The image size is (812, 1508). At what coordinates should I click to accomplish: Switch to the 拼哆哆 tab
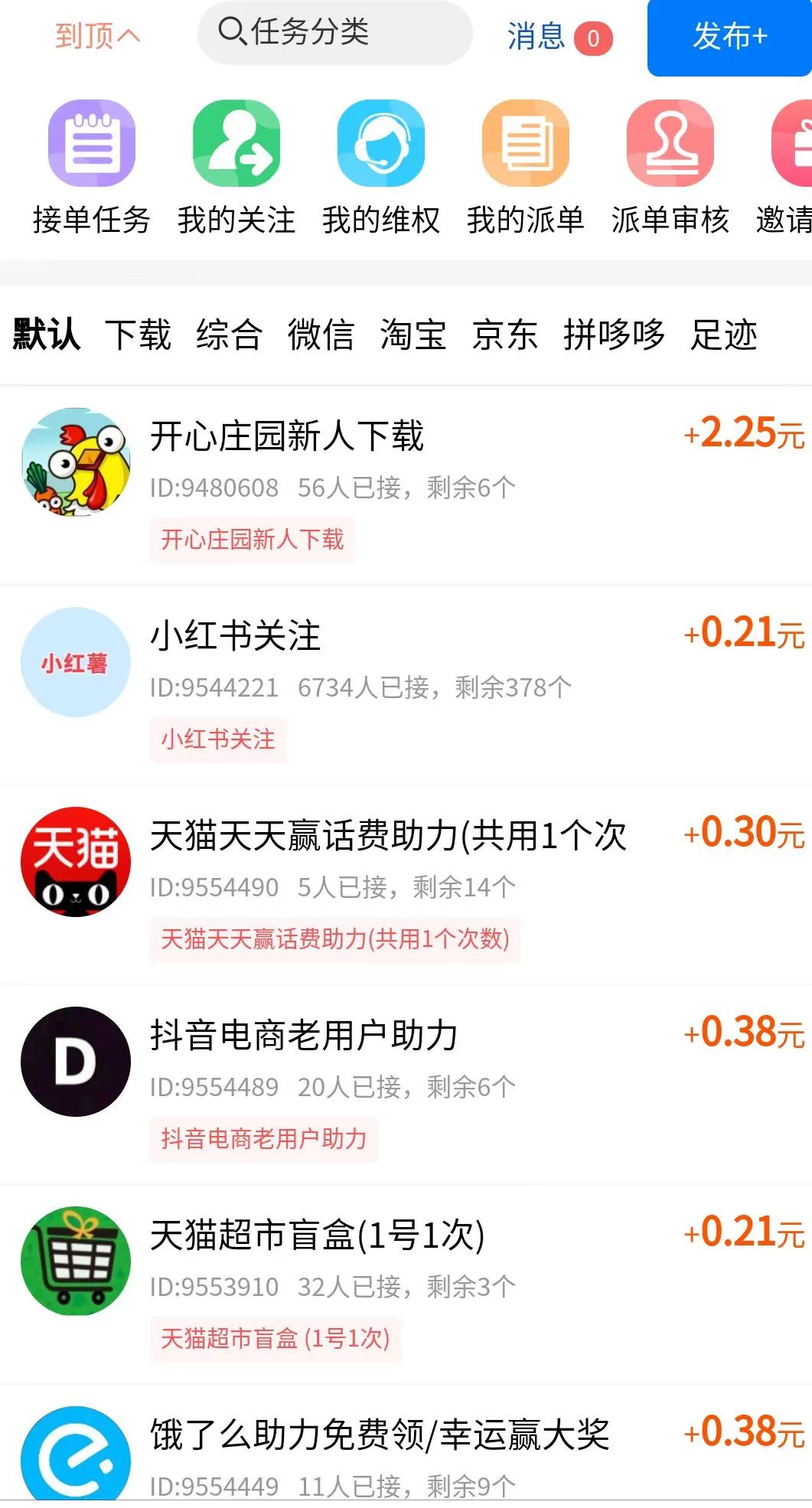tap(614, 335)
